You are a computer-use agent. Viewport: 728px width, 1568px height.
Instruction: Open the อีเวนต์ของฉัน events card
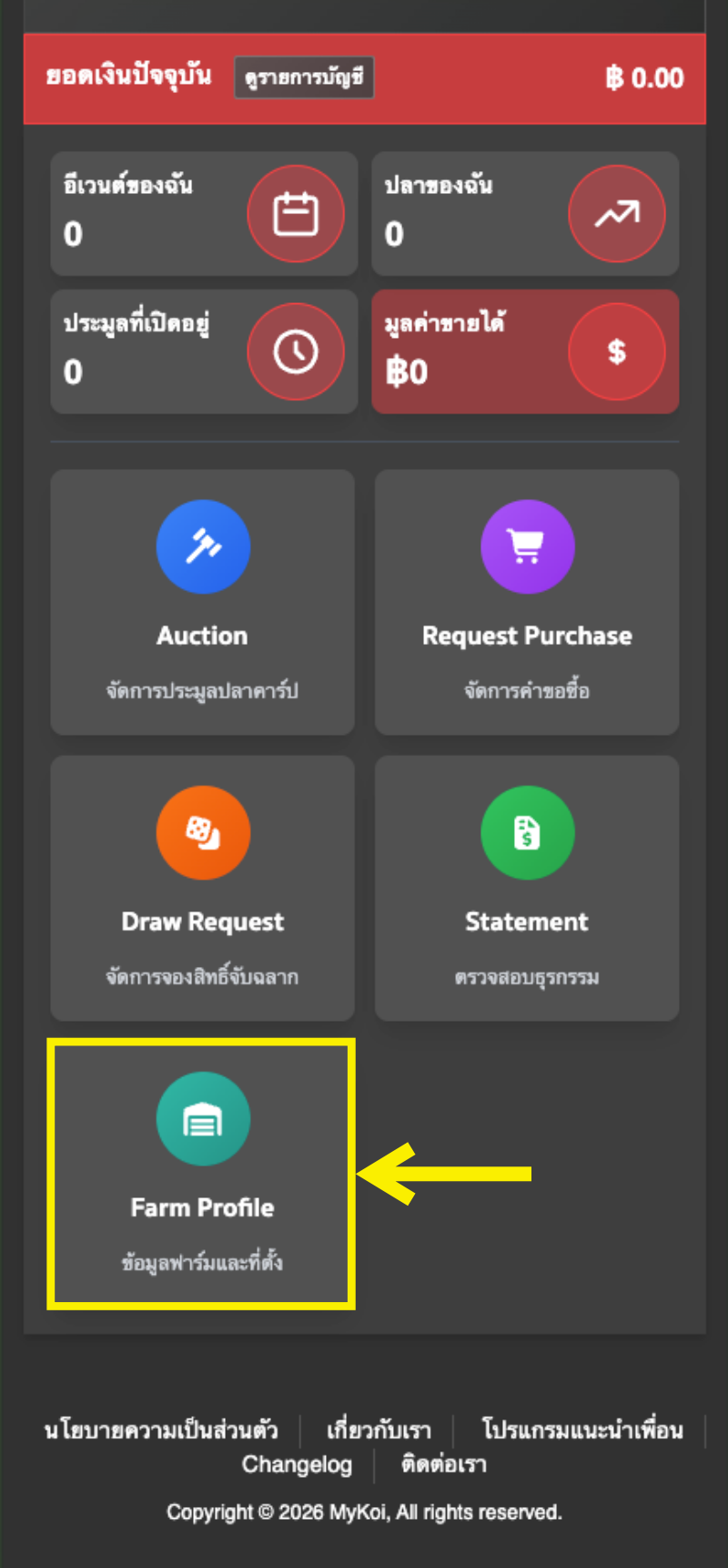coord(204,214)
